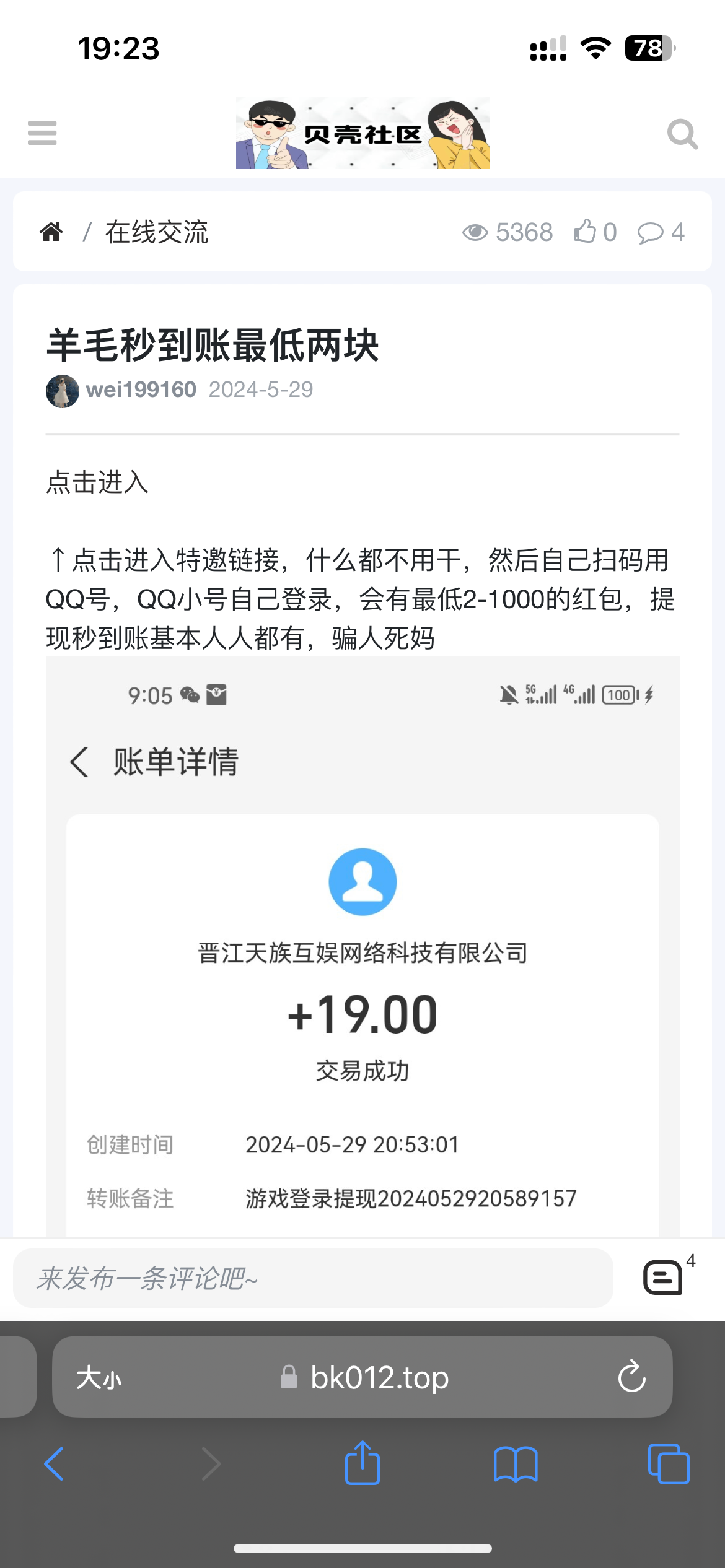
Task: Tap the 点击进入 invitation link
Action: (x=97, y=482)
